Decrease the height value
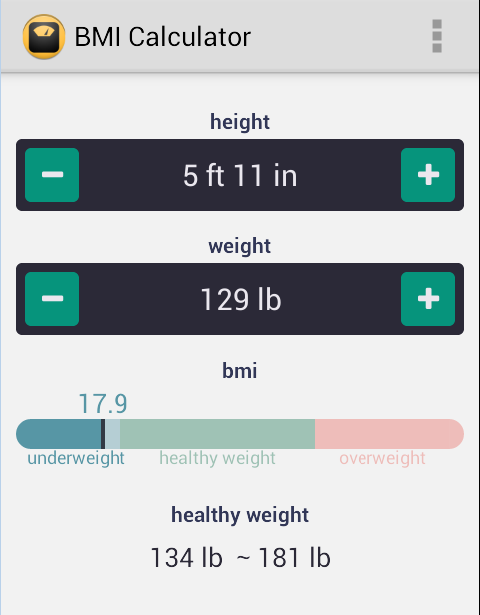This screenshot has height=615, width=480. pyautogui.click(x=52, y=175)
